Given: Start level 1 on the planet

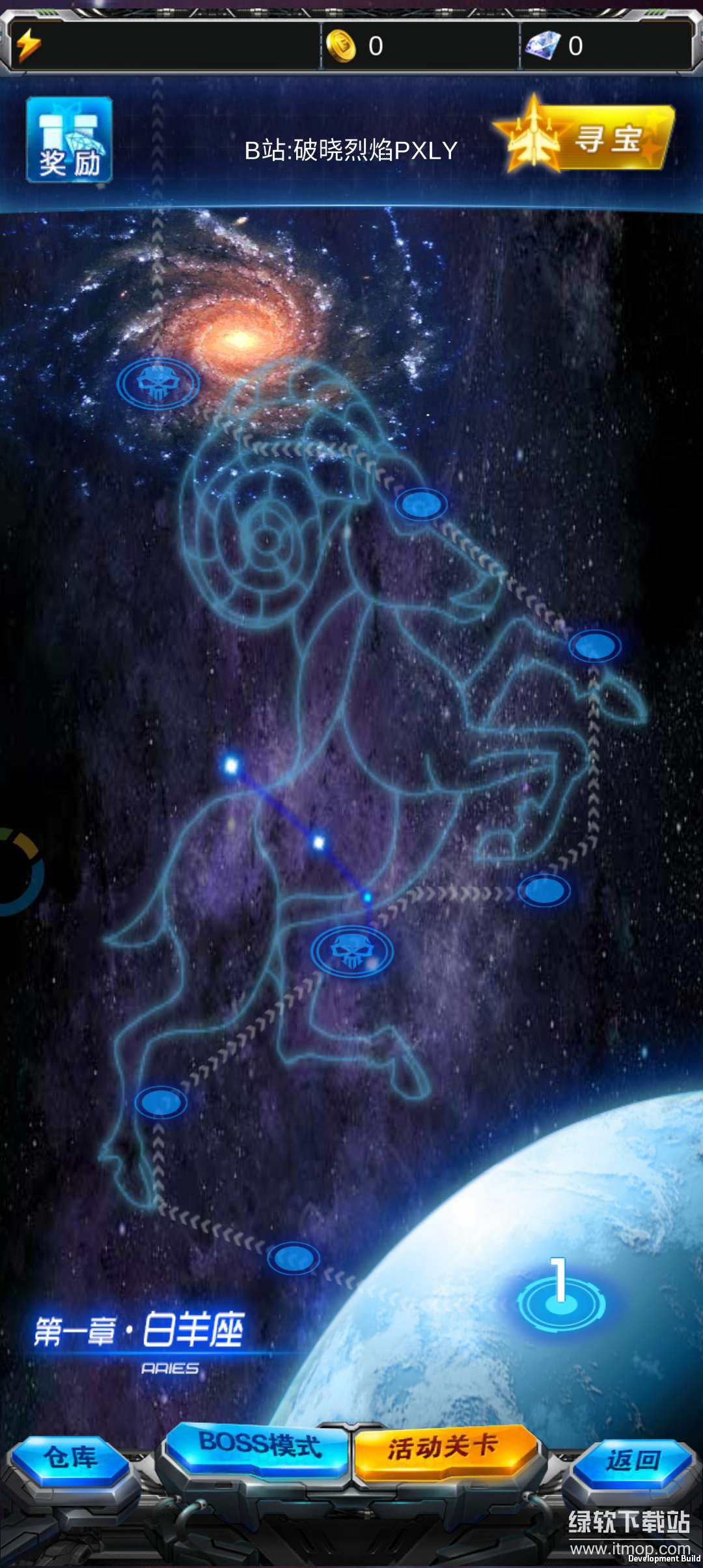Looking at the screenshot, I should 561,1301.
